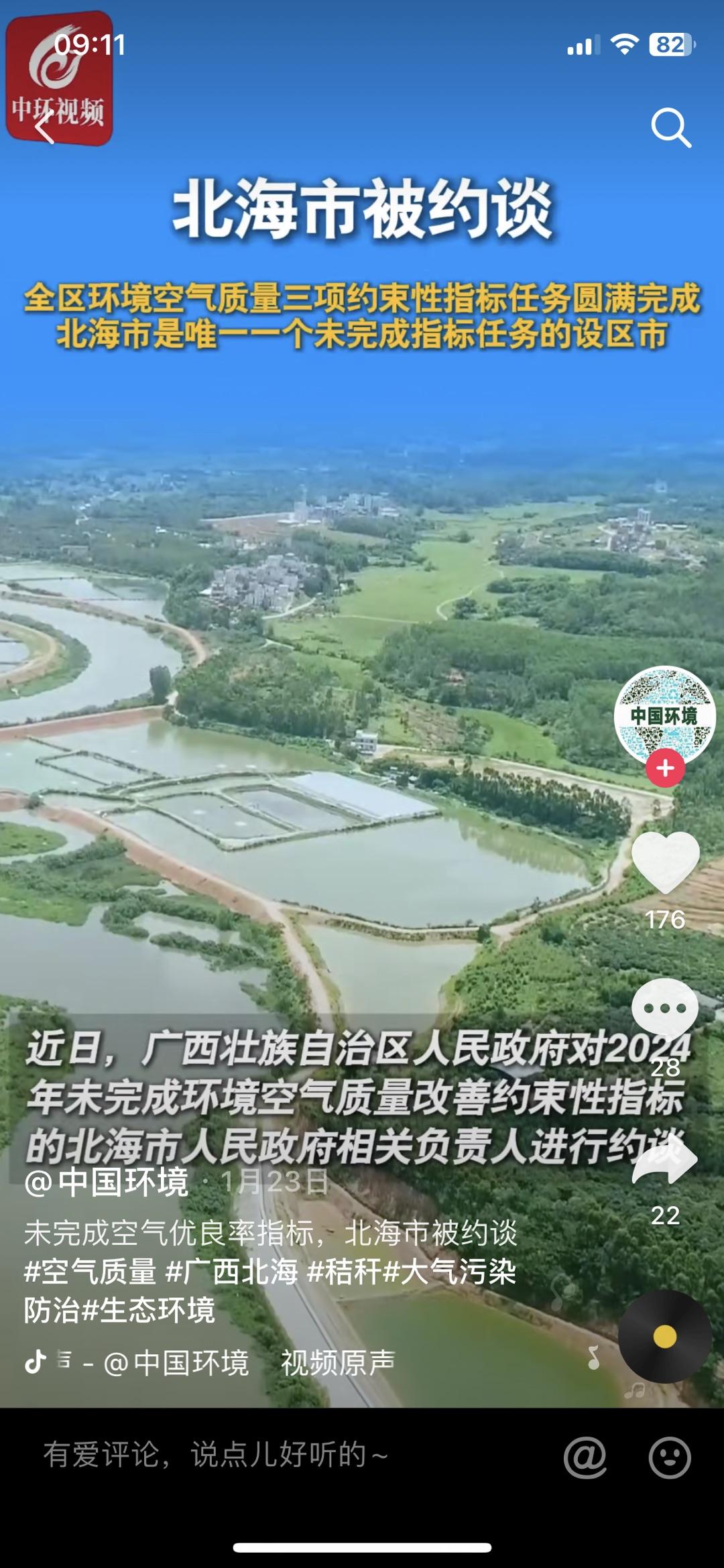Open hashtag #广西北海

(232, 1271)
